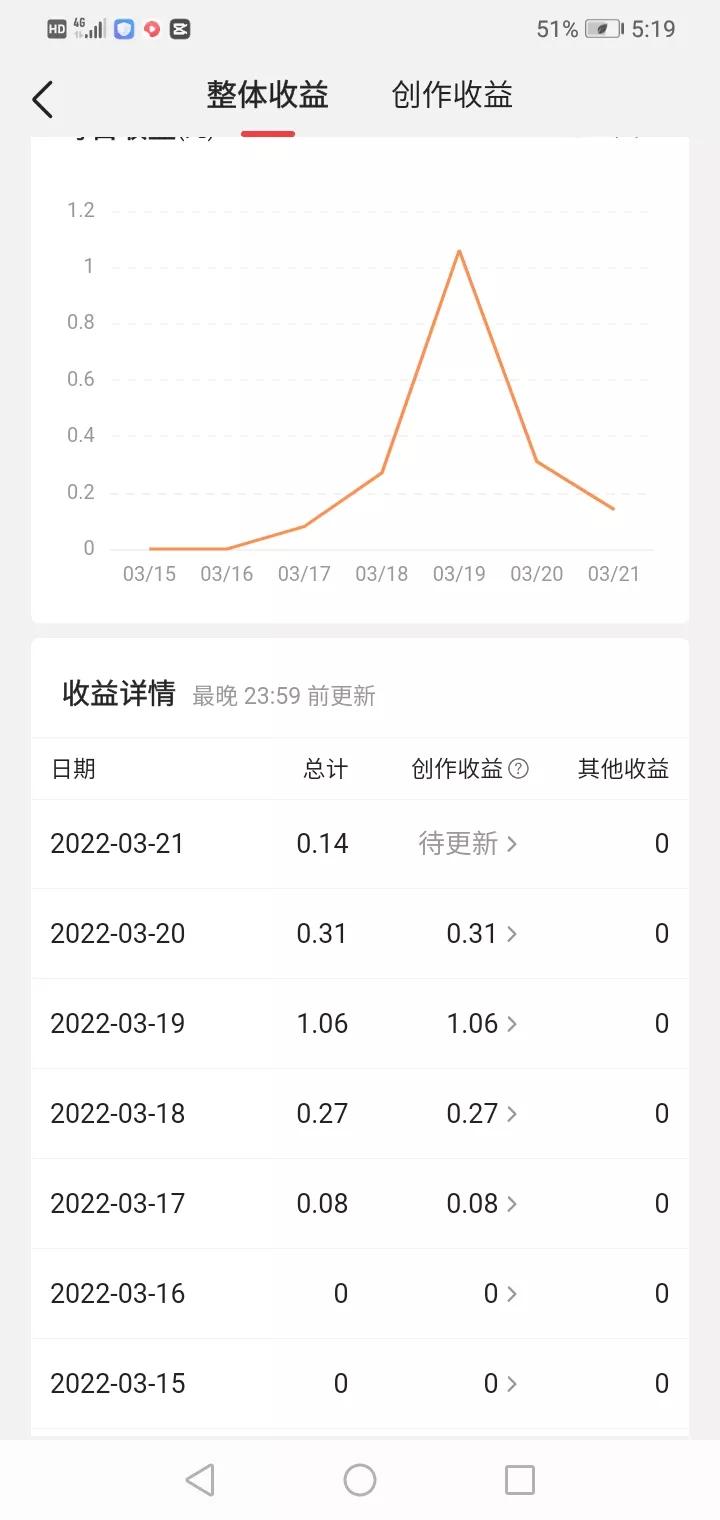
Task: Tap the battery indicator in status bar
Action: (601, 28)
